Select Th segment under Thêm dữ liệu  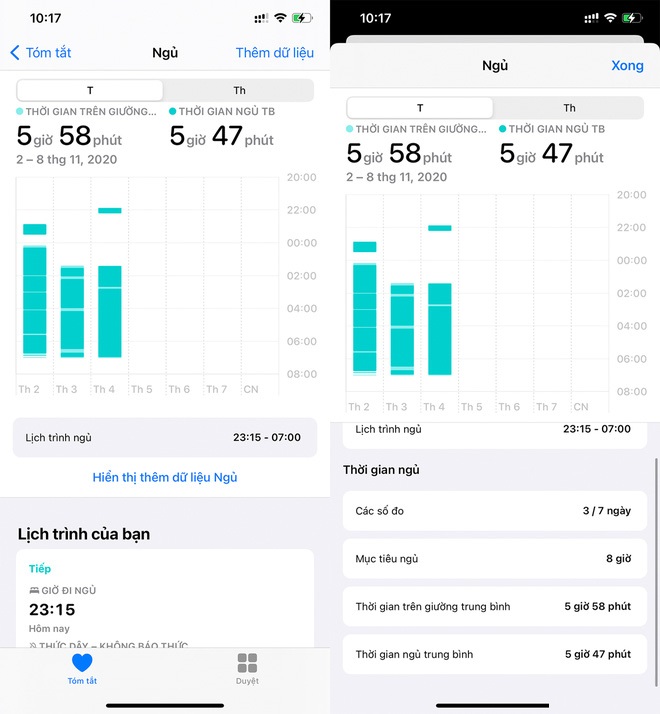(239, 90)
